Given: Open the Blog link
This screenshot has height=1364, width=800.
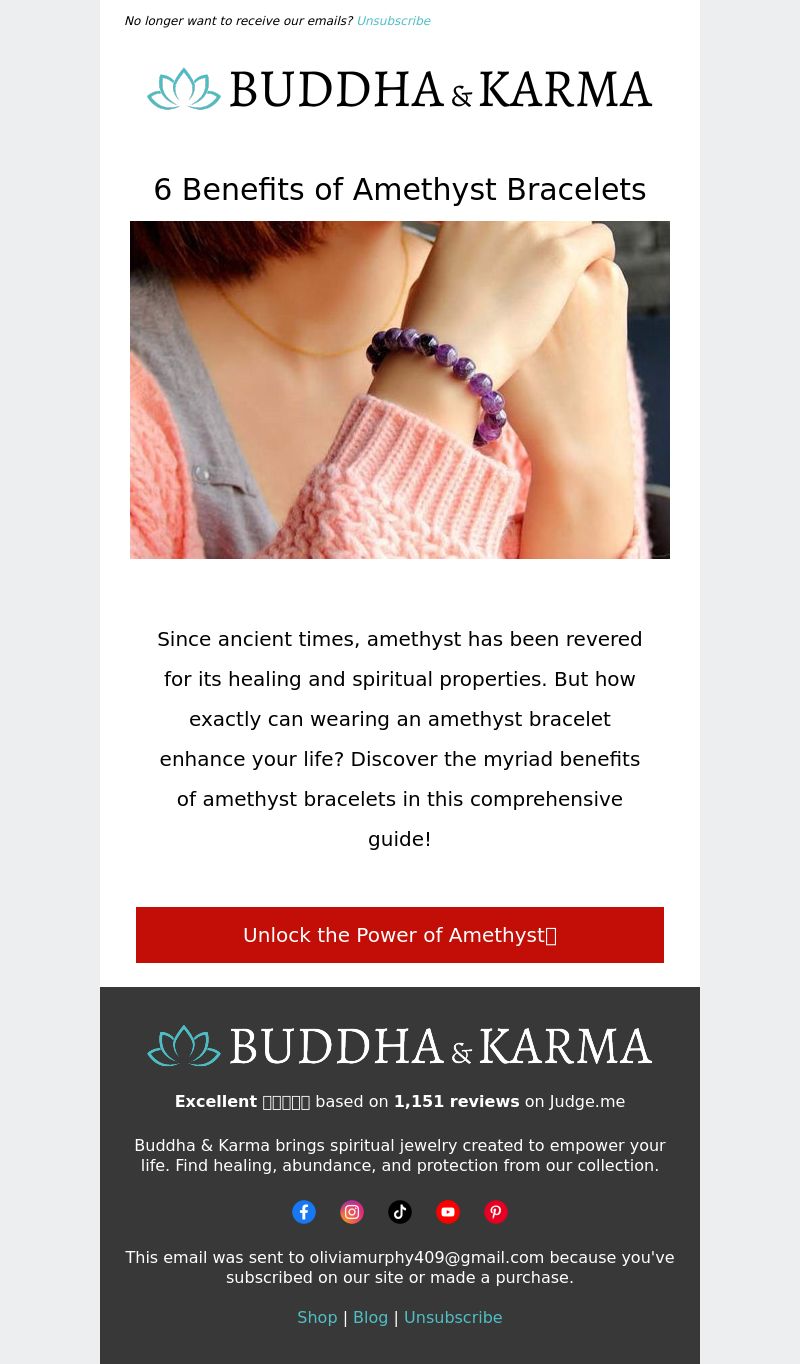Looking at the screenshot, I should (370, 1318).
